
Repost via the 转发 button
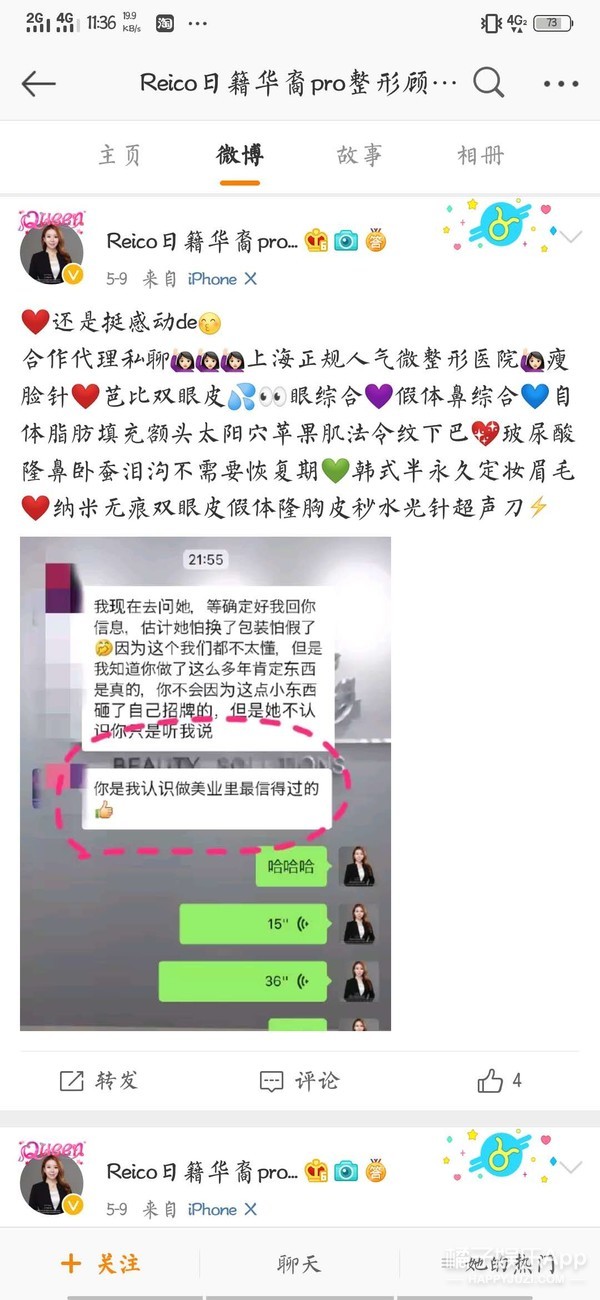tap(98, 1080)
